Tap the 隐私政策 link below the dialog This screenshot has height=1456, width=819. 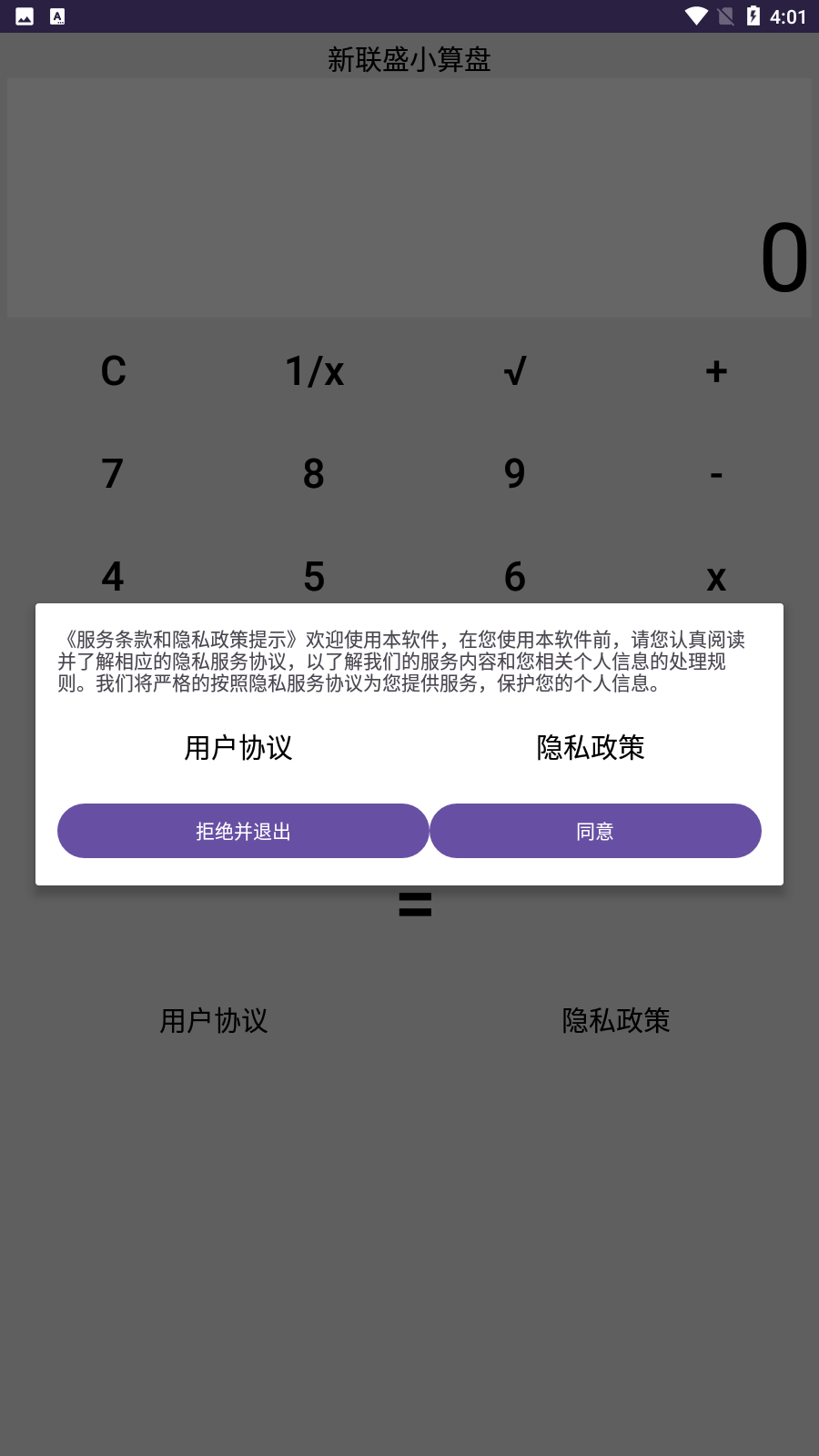[616, 1021]
